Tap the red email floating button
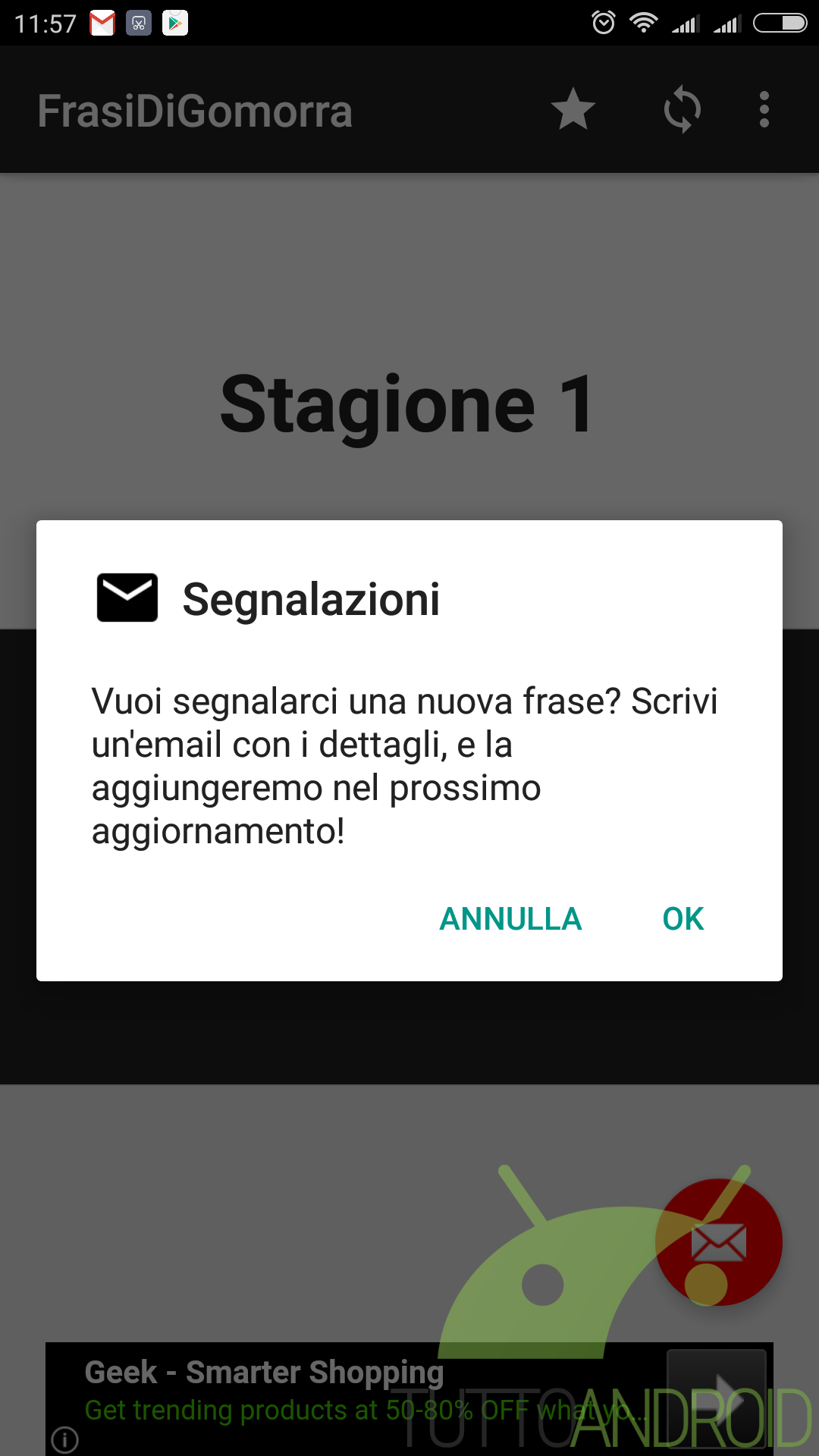 pyautogui.click(x=719, y=1242)
